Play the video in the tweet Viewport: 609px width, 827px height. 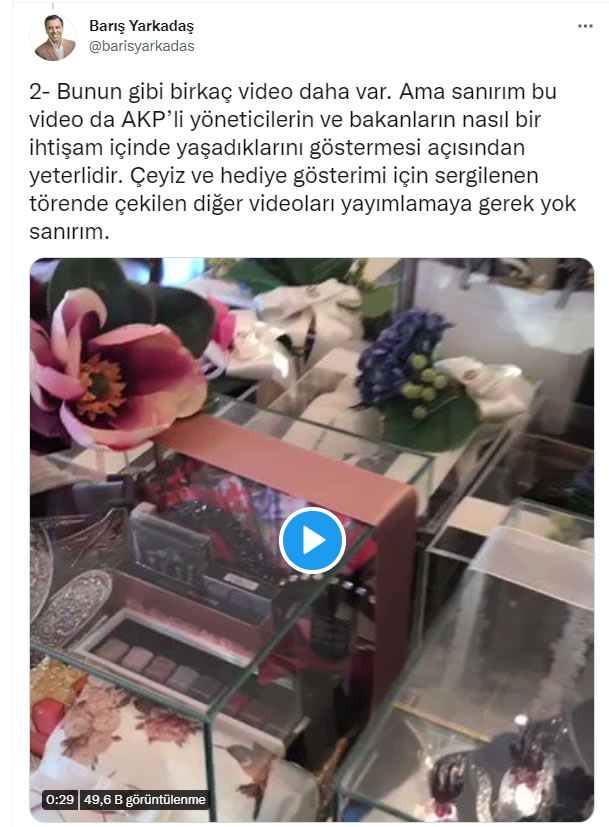tap(312, 541)
